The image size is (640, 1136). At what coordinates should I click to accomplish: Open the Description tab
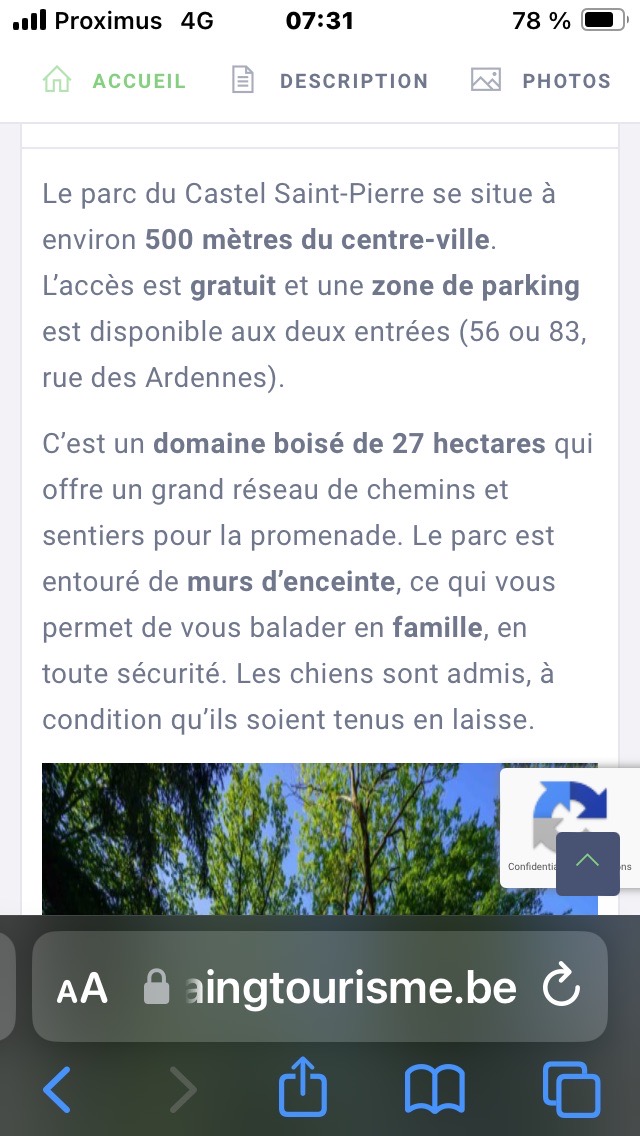329,81
